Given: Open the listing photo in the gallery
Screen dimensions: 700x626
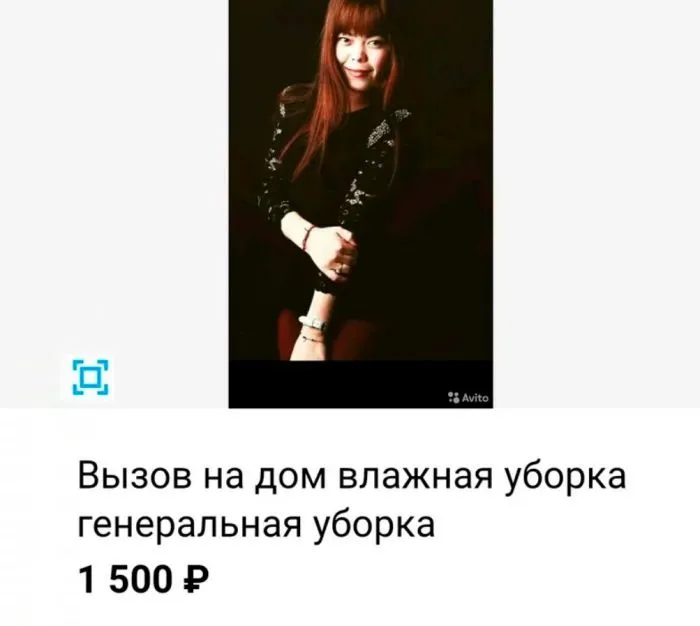Looking at the screenshot, I should coord(361,200).
